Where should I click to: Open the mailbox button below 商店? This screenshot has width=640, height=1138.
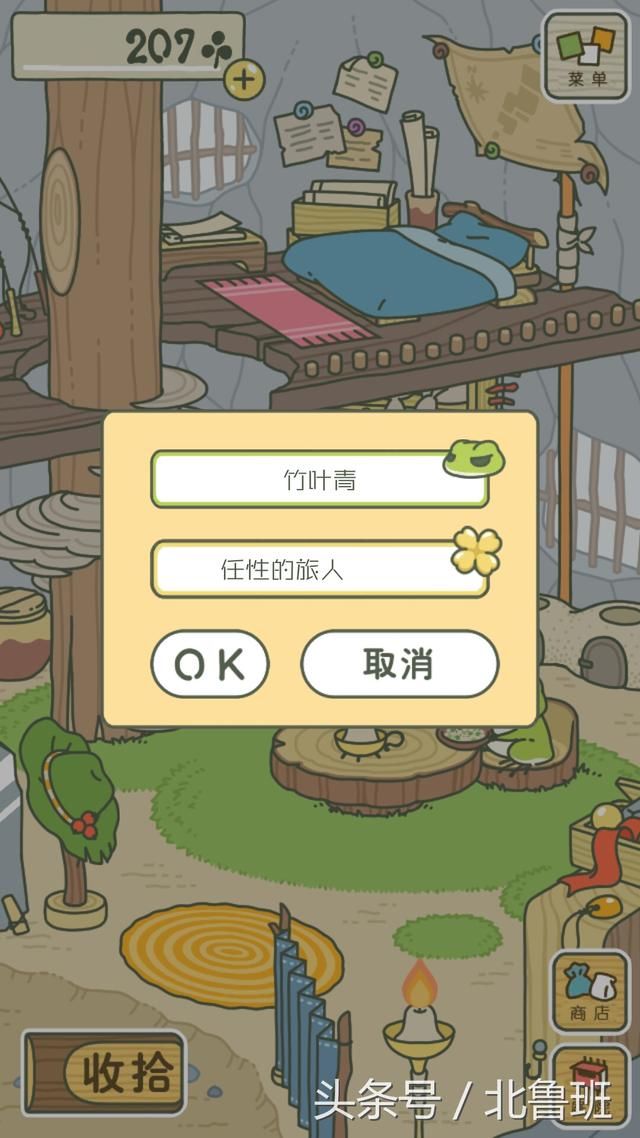589,1086
